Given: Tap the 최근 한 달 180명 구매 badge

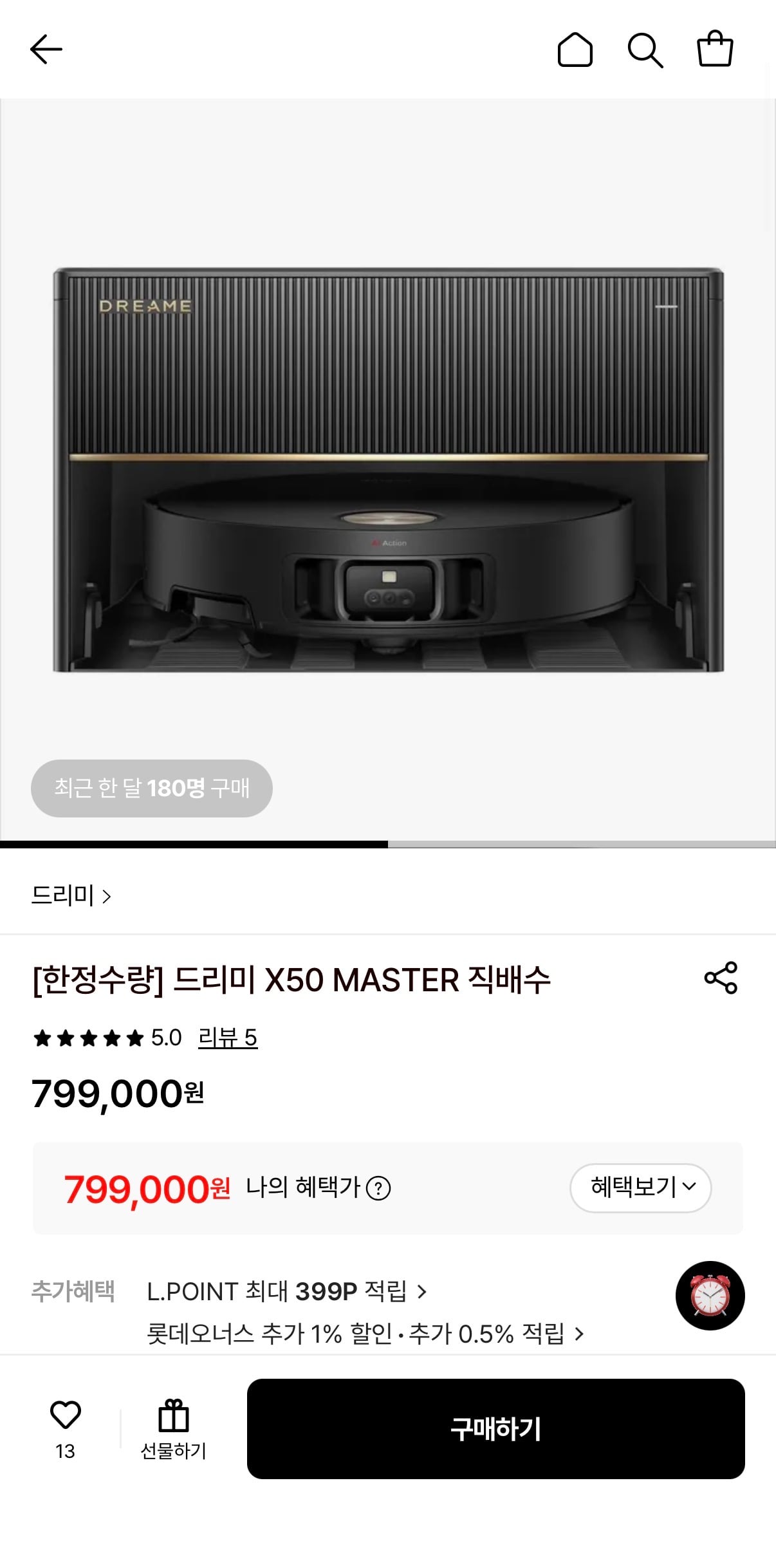Looking at the screenshot, I should (x=151, y=788).
